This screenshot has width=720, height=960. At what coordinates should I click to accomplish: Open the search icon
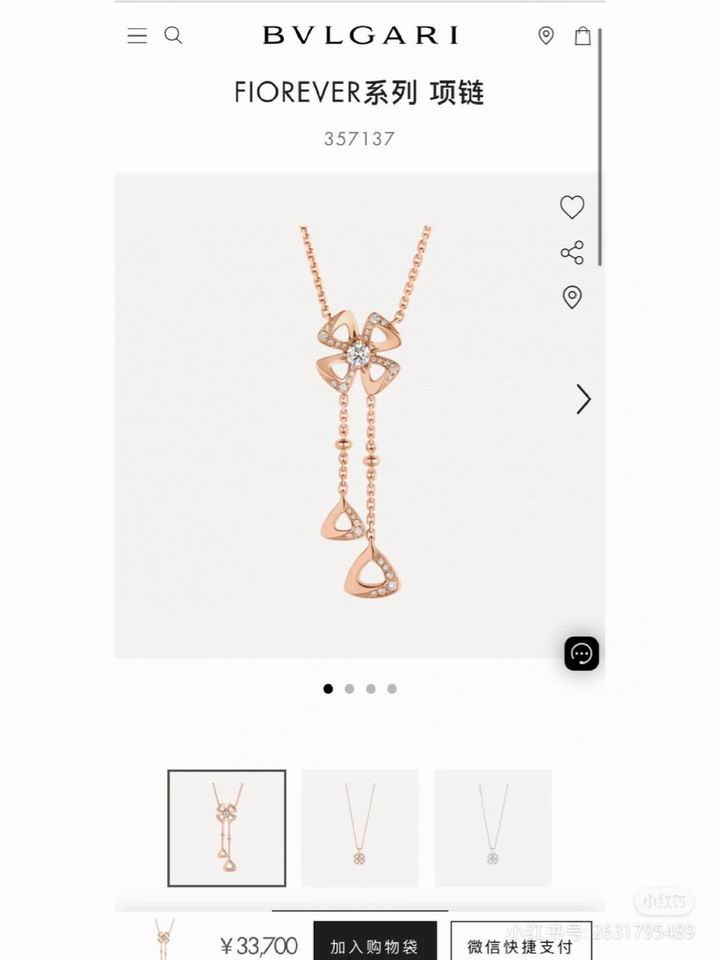coord(174,36)
